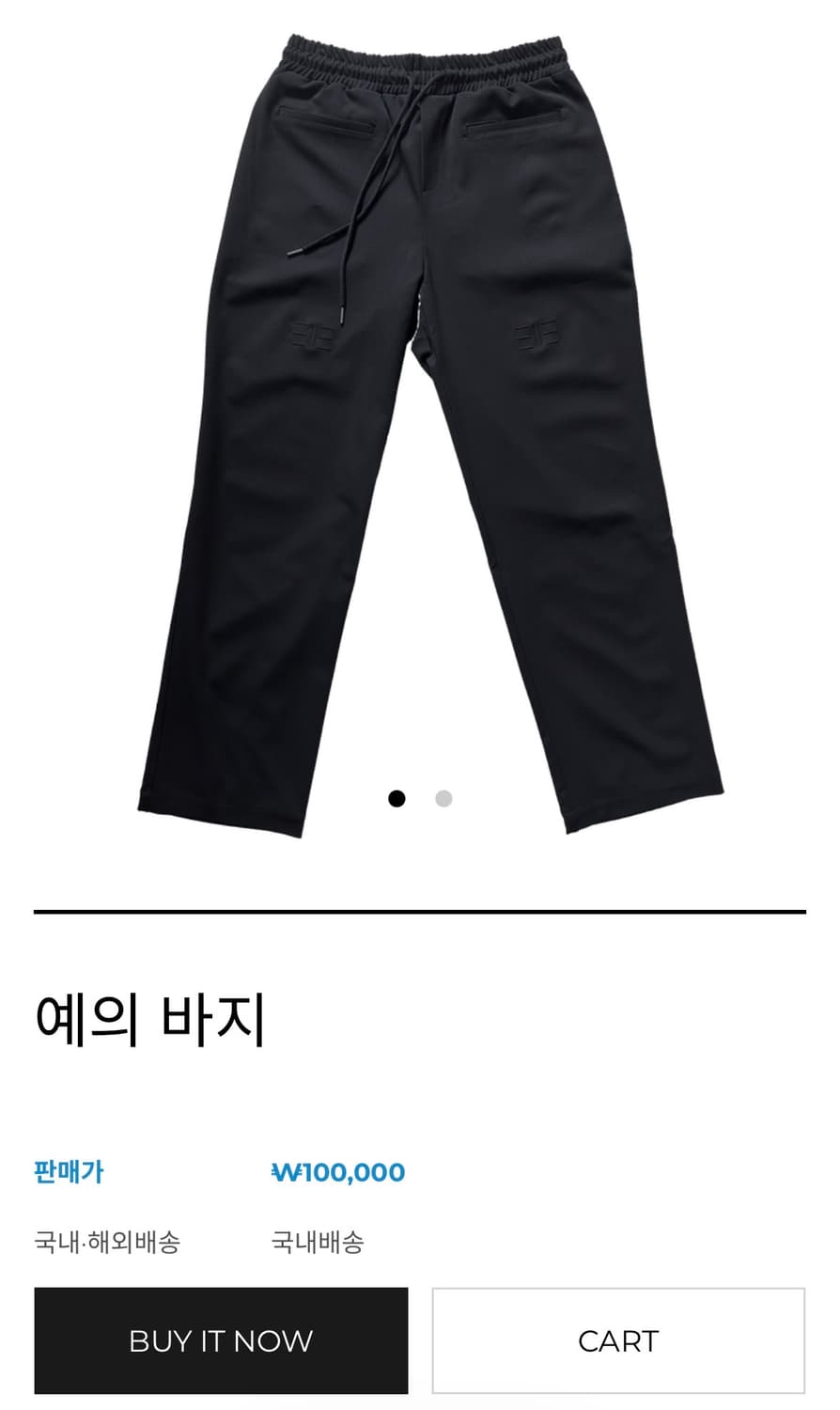Add 예의 바지 to CART
Image resolution: width=840 pixels, height=1410 pixels.
click(619, 1340)
